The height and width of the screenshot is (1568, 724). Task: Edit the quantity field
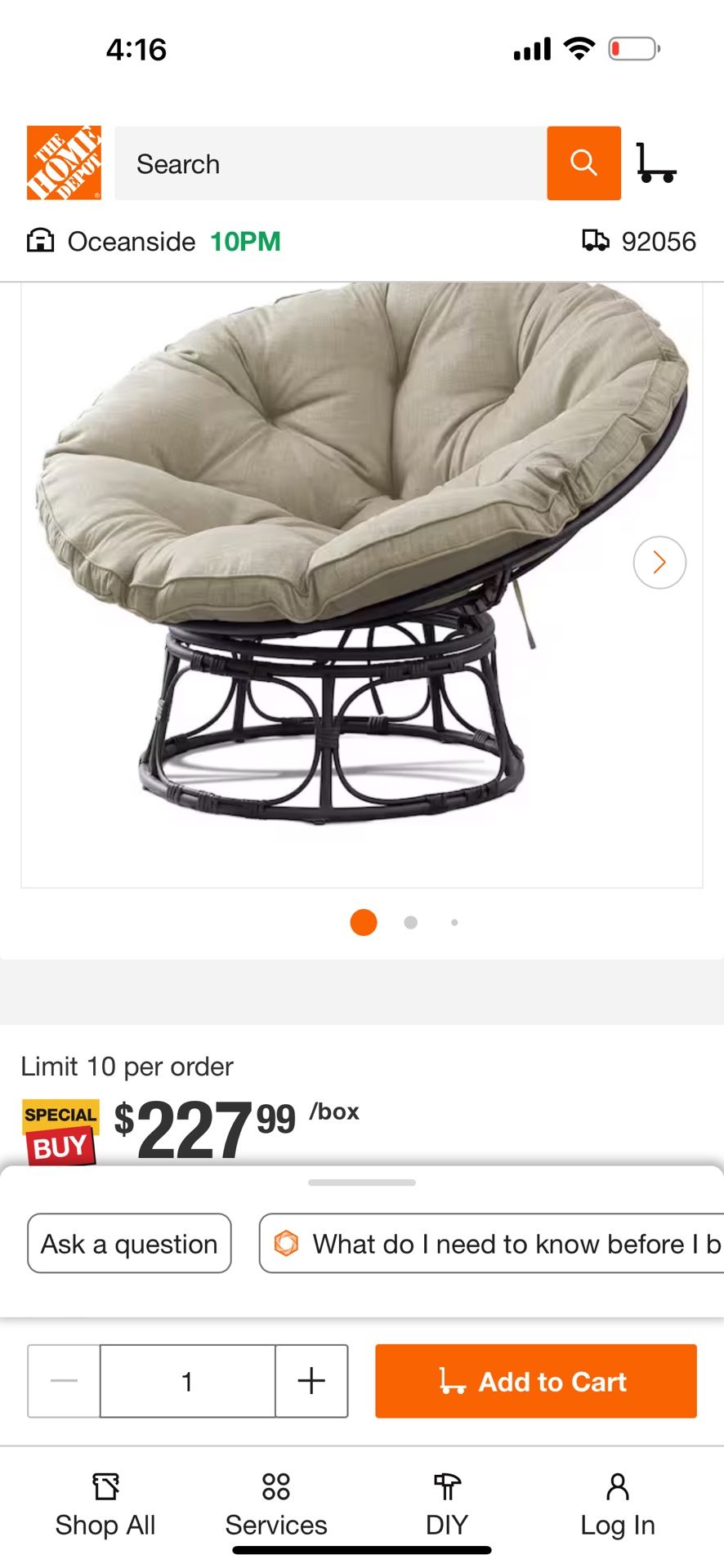pos(187,1381)
